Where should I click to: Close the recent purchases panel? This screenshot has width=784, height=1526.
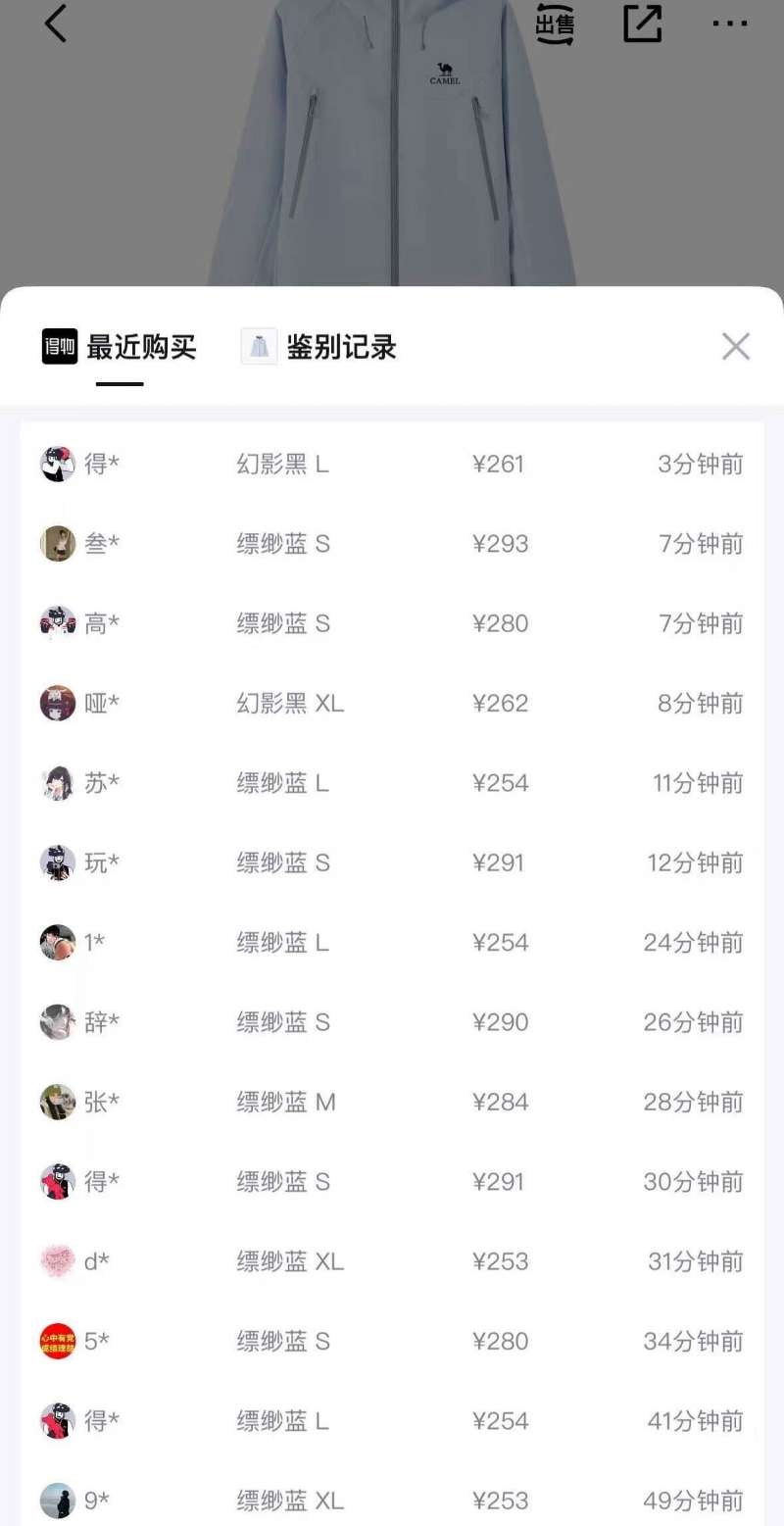pyautogui.click(x=736, y=347)
